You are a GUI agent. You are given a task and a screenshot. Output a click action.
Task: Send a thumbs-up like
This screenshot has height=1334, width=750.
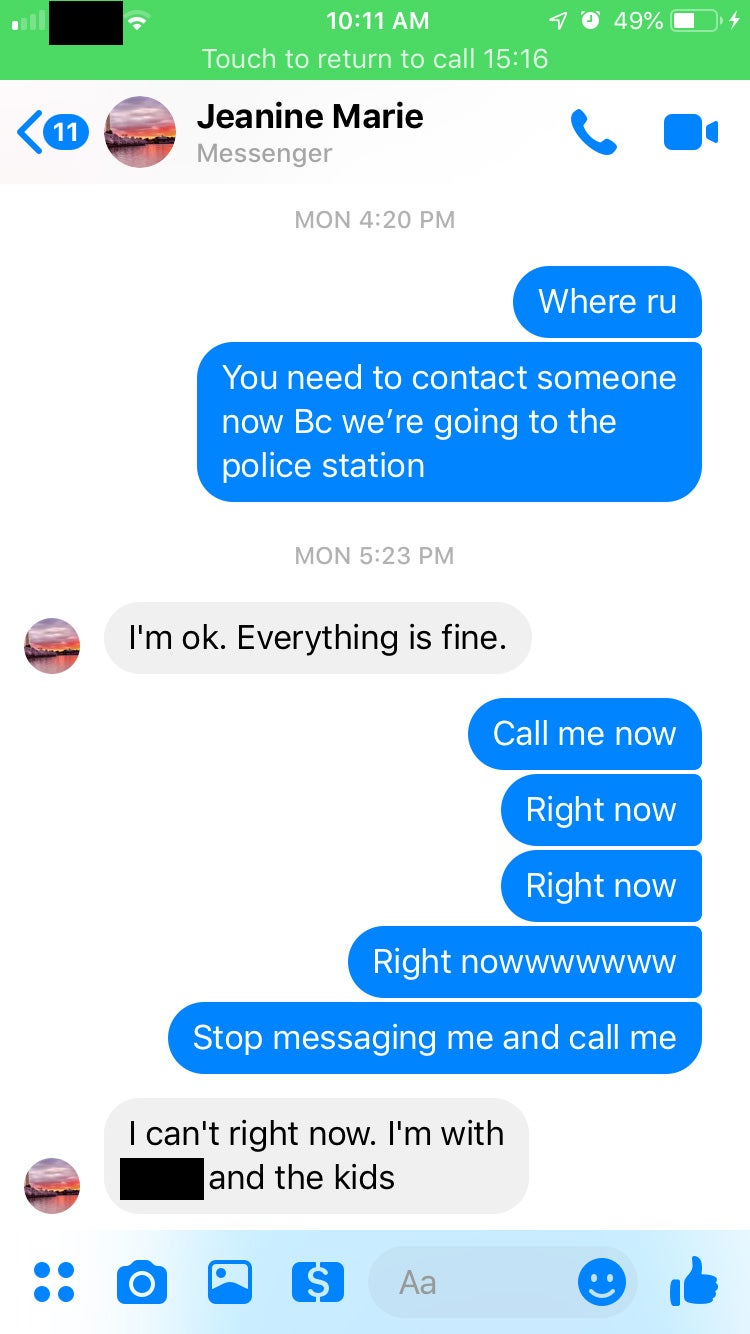693,1280
